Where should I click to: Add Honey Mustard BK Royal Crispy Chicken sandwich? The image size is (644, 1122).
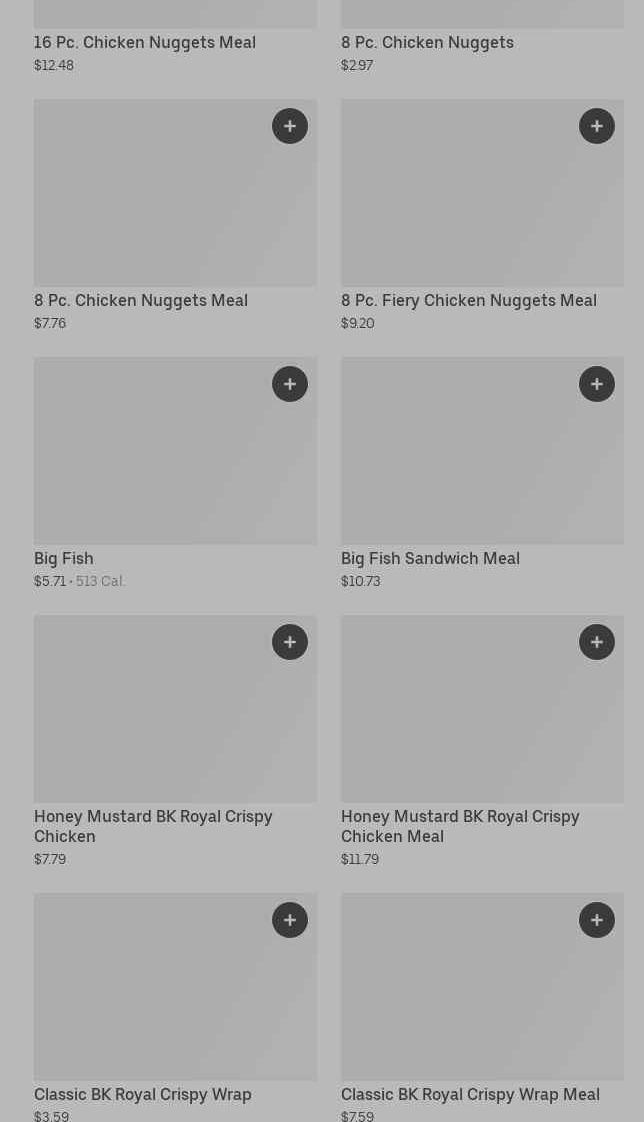point(290,642)
